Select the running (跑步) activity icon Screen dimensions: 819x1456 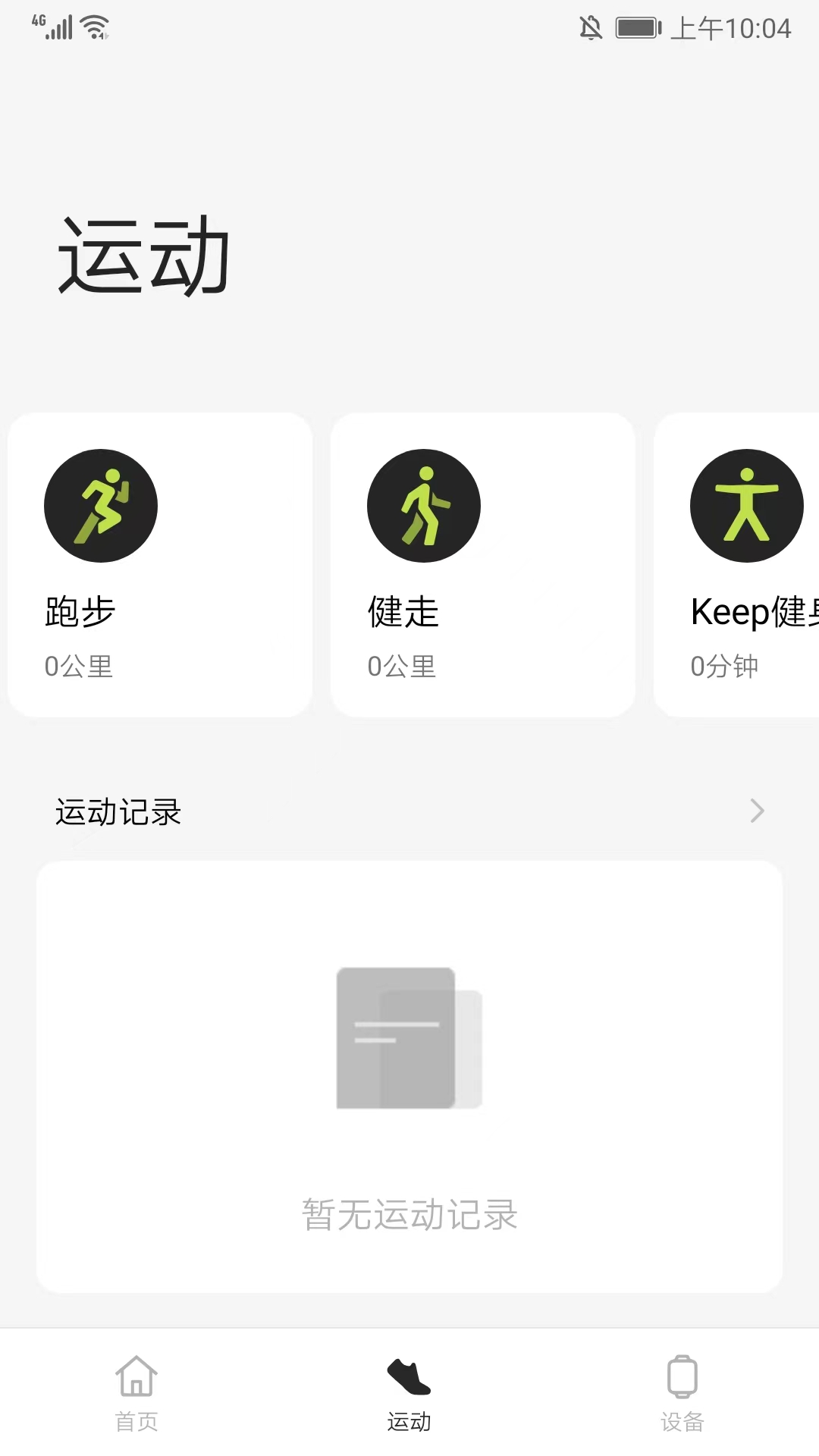pyautogui.click(x=101, y=506)
